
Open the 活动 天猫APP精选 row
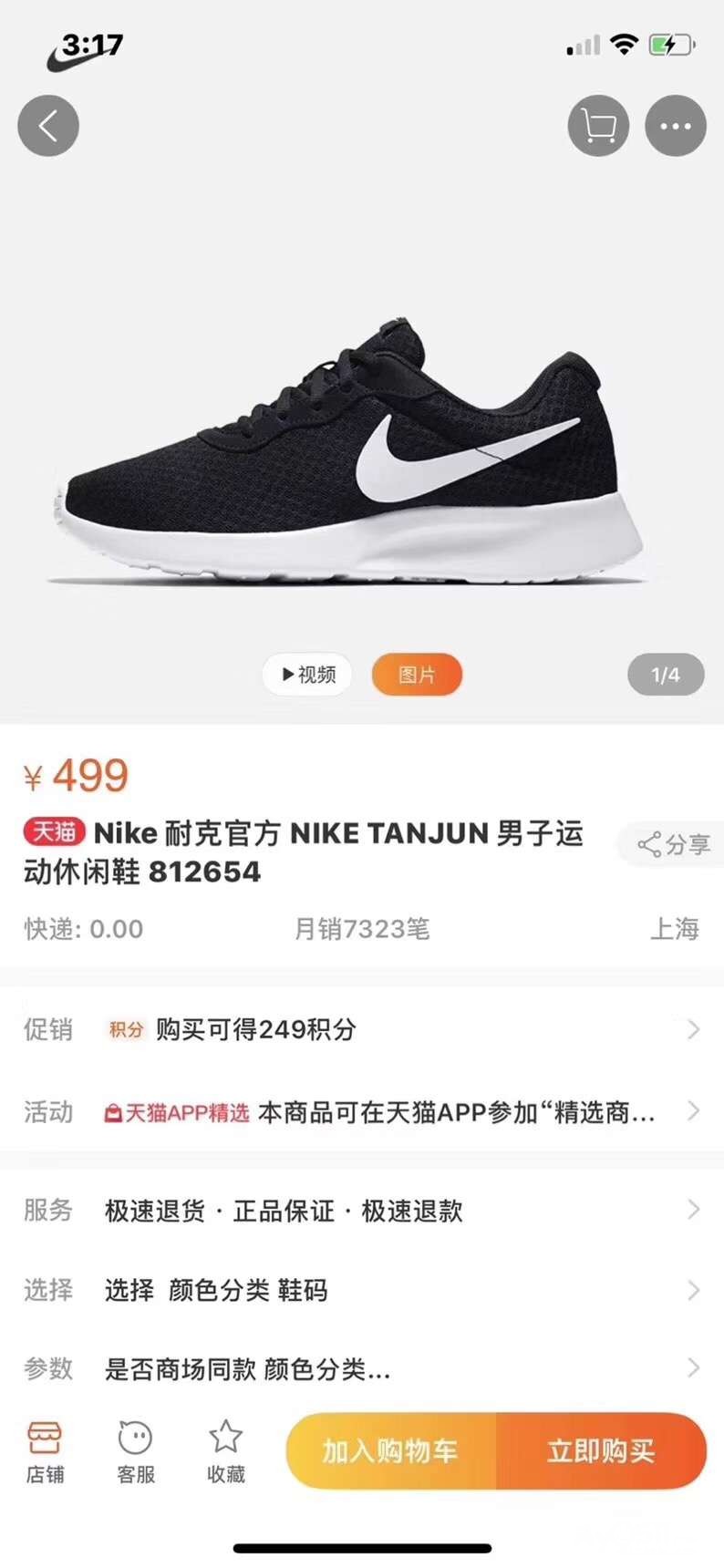click(361, 1111)
